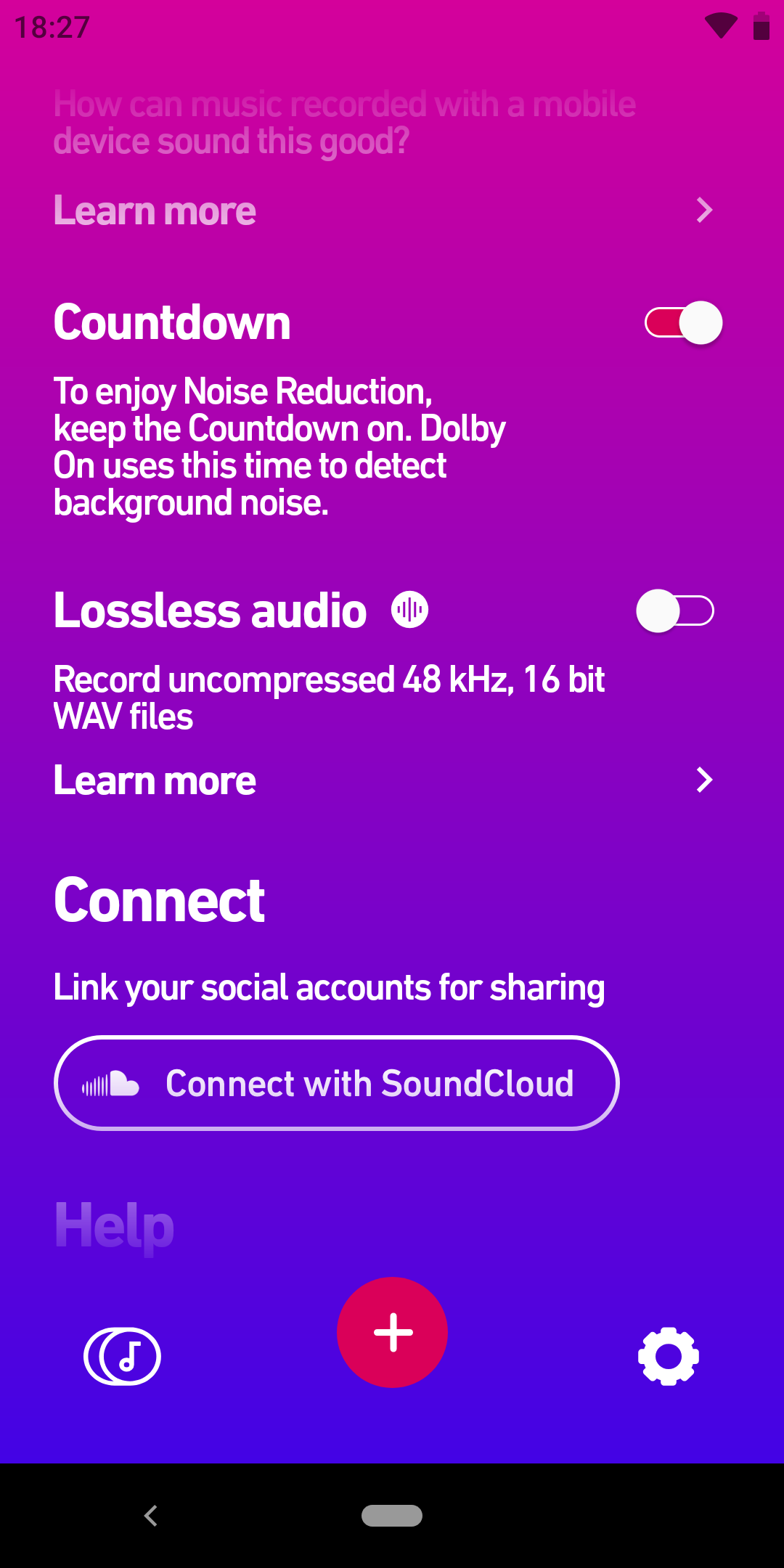Open Learn more about mobile recording quality
The height and width of the screenshot is (1568, 784).
(384, 211)
